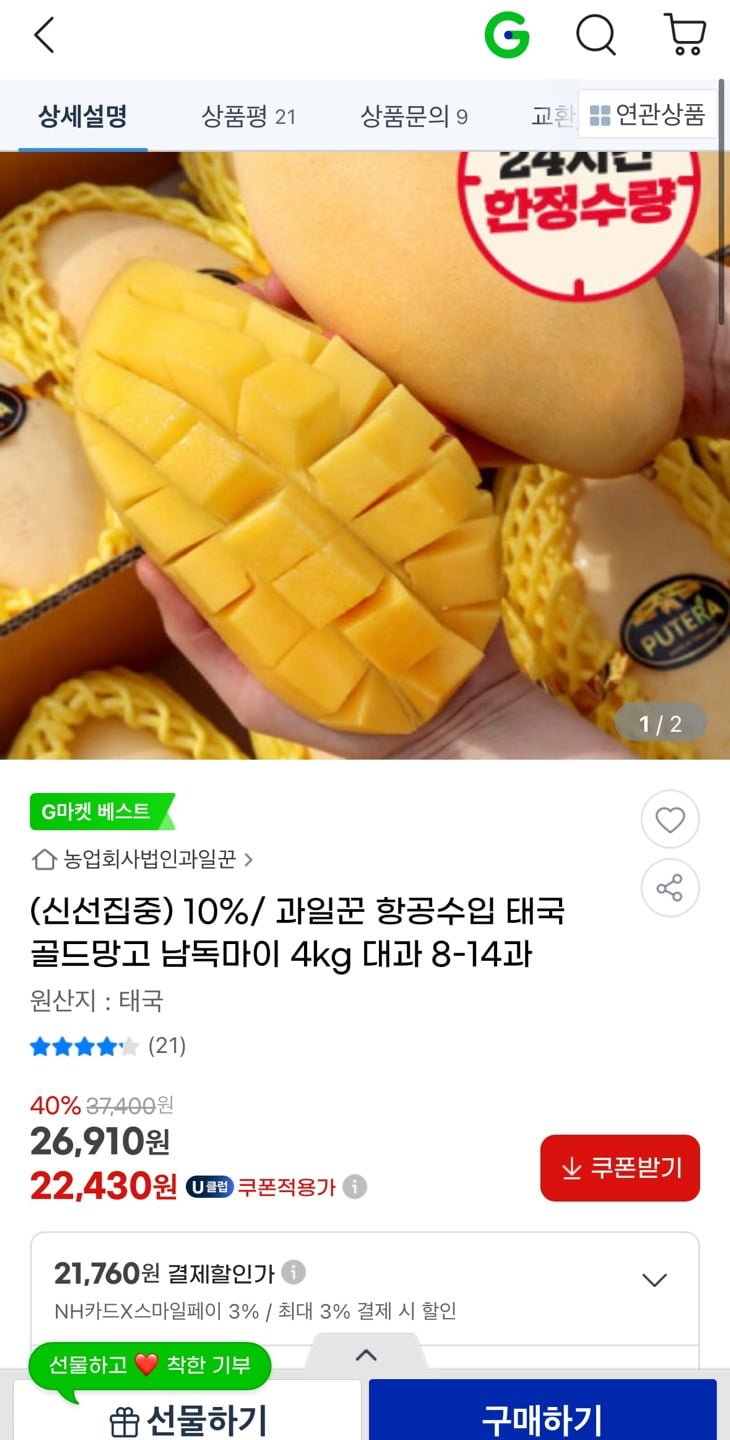Viewport: 730px width, 1440px height.
Task: Download the coupon with 쿠폰받기
Action: click(x=620, y=1168)
